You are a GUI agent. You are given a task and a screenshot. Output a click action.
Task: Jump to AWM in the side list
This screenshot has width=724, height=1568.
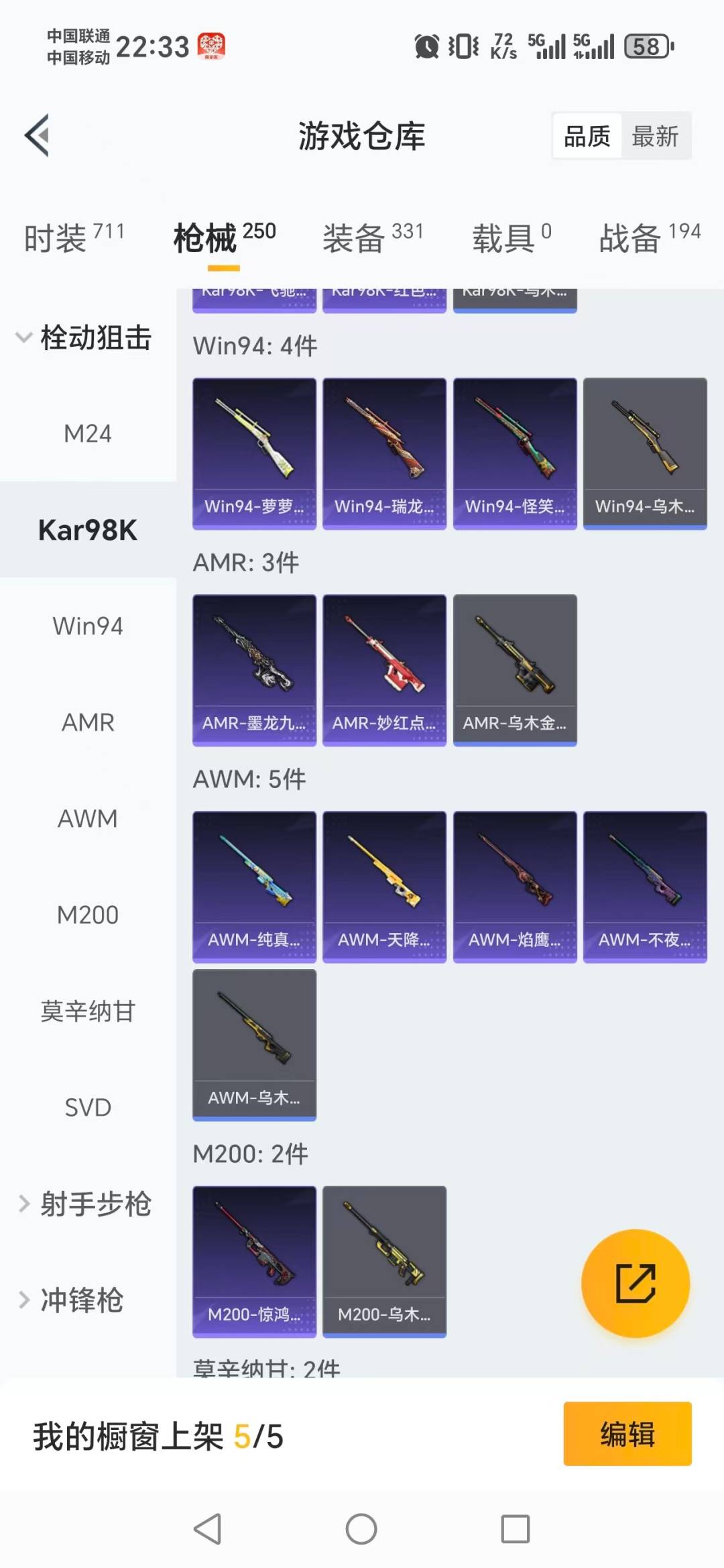[88, 819]
